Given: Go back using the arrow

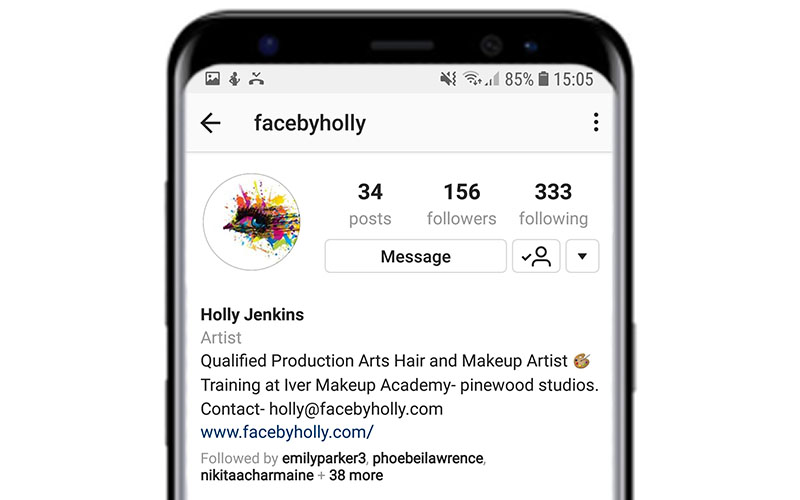Looking at the screenshot, I should pyautogui.click(x=210, y=123).
